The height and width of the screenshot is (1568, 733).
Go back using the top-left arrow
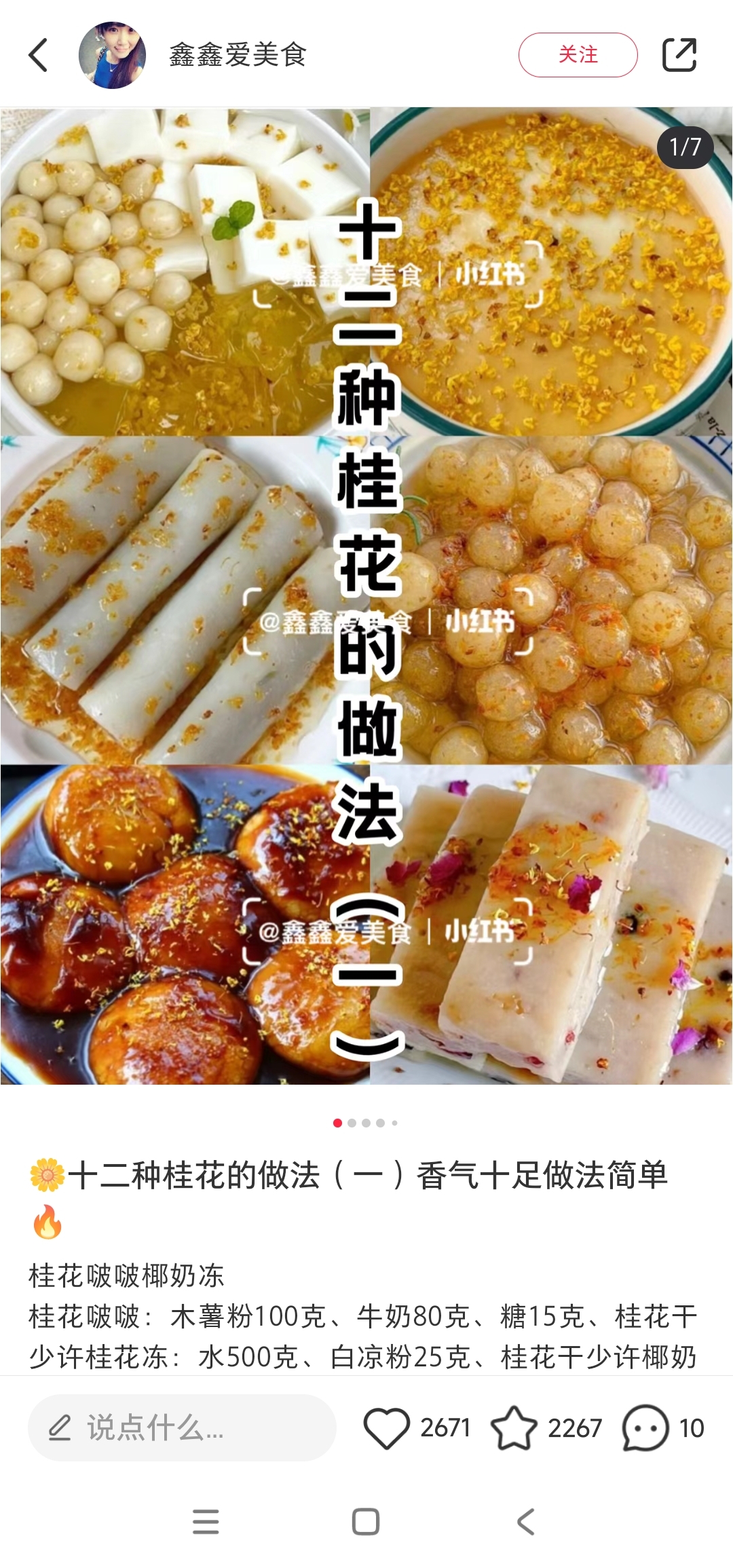coord(39,55)
